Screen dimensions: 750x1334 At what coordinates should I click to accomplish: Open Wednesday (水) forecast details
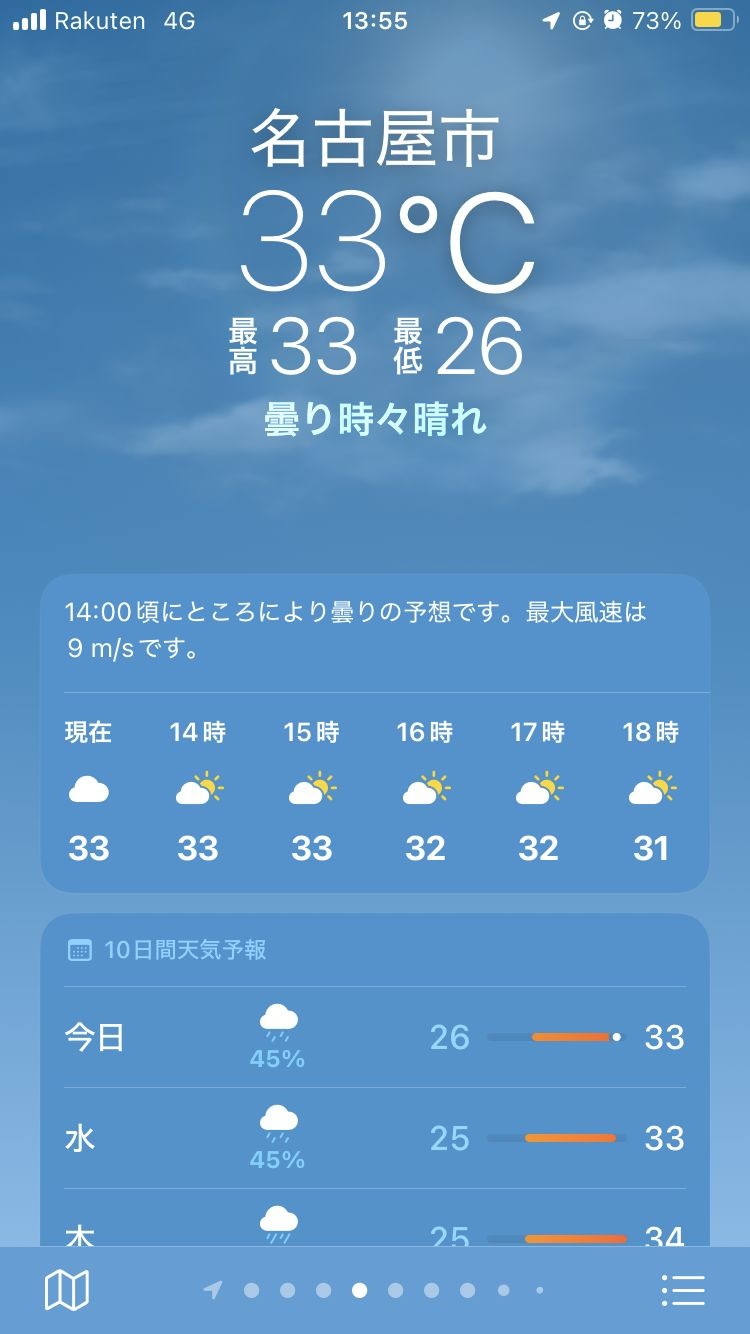click(x=374, y=1138)
